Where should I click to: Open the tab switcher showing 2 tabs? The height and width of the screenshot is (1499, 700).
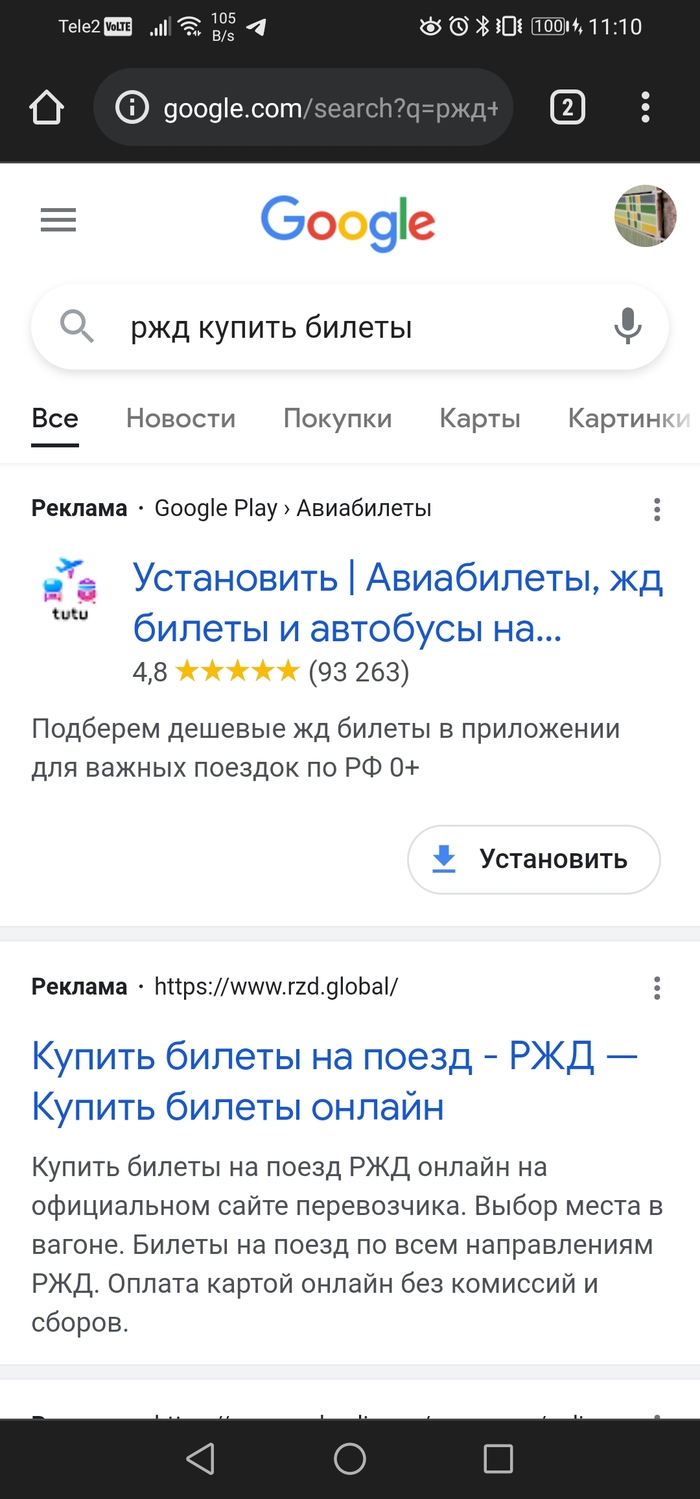(567, 107)
